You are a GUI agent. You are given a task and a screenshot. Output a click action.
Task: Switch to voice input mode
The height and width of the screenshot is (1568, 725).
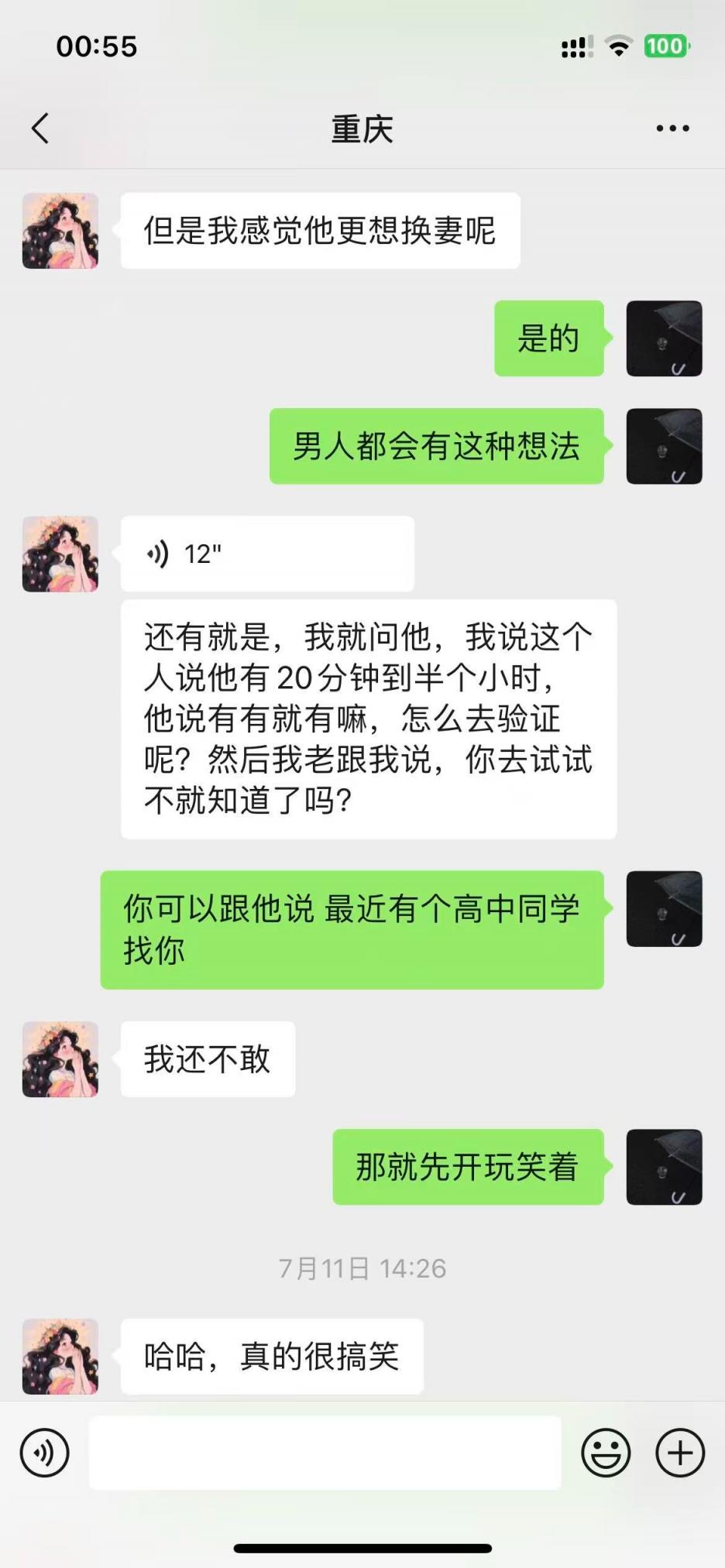(x=45, y=1453)
